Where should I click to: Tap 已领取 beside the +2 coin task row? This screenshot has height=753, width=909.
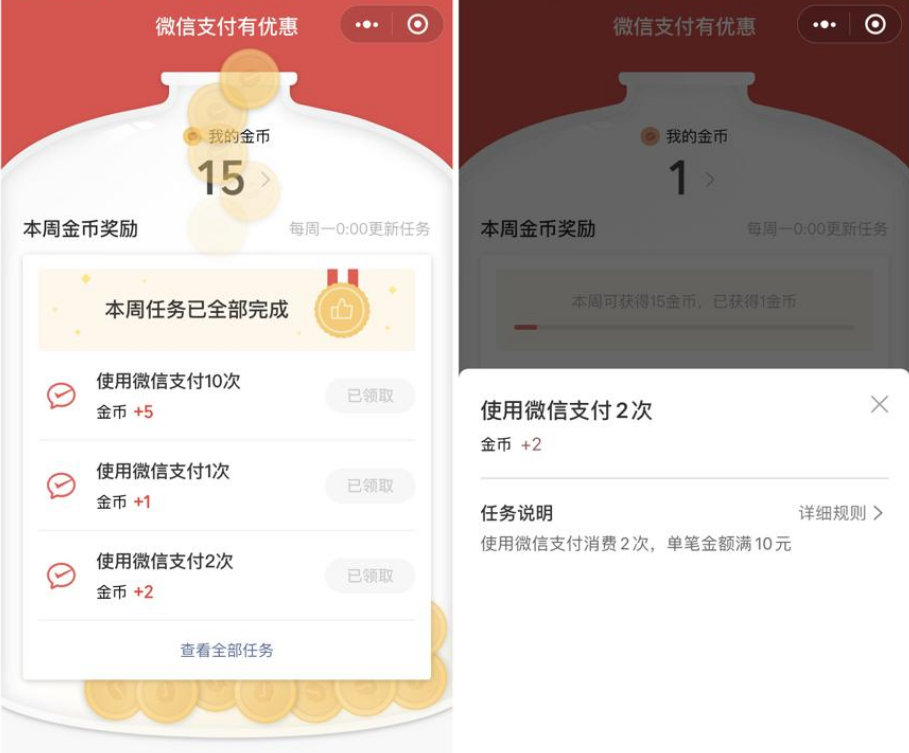[x=370, y=576]
